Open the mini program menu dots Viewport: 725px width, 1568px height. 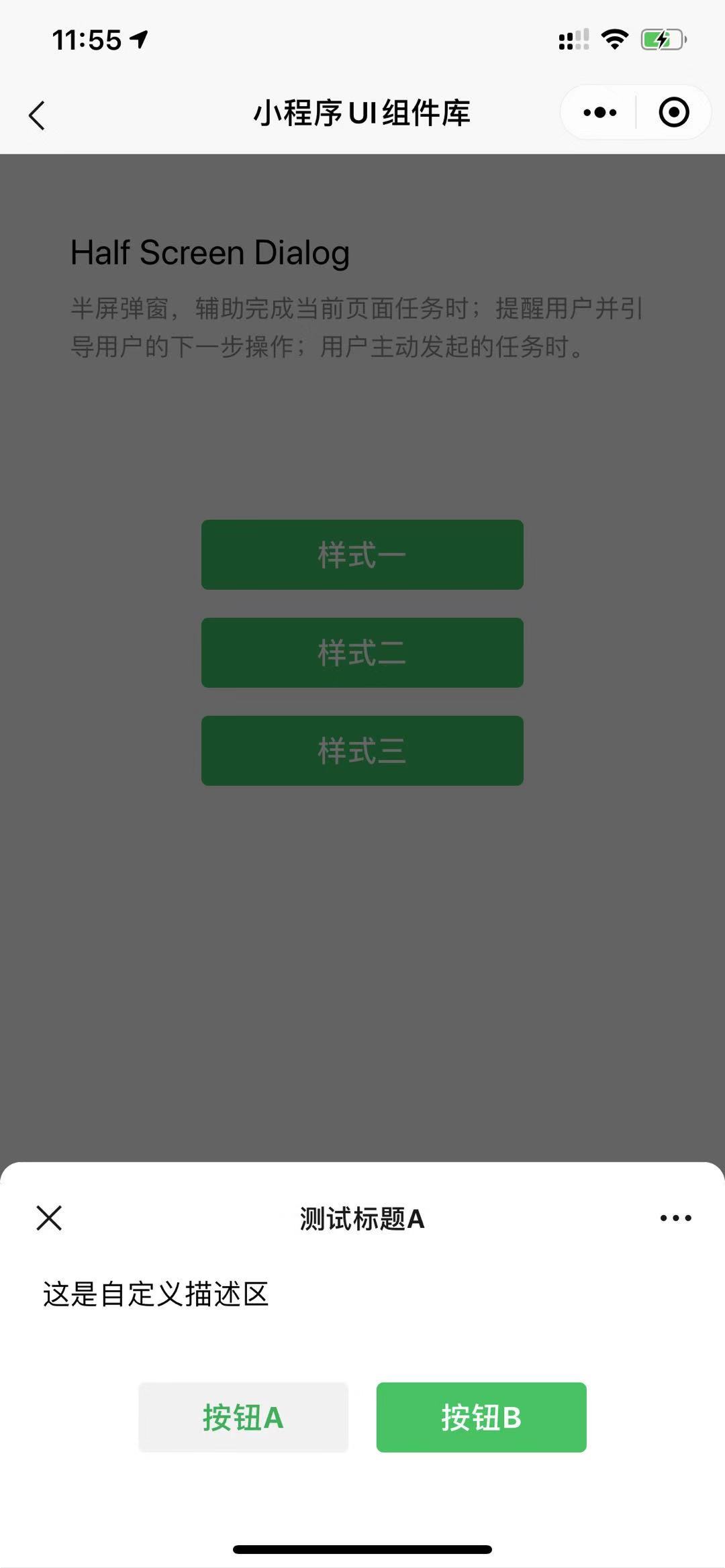599,112
